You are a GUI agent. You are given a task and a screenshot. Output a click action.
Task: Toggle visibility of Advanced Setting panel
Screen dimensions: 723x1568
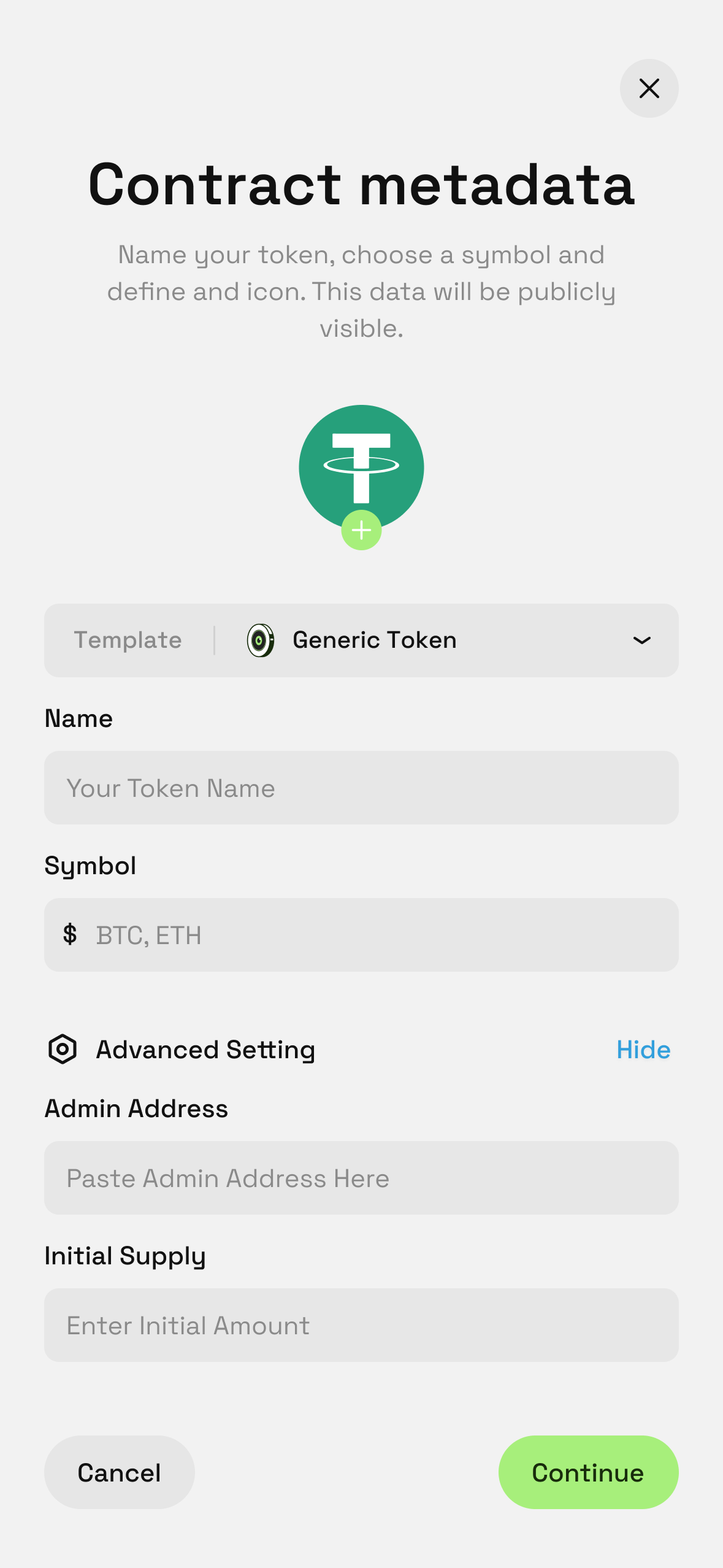point(643,1050)
